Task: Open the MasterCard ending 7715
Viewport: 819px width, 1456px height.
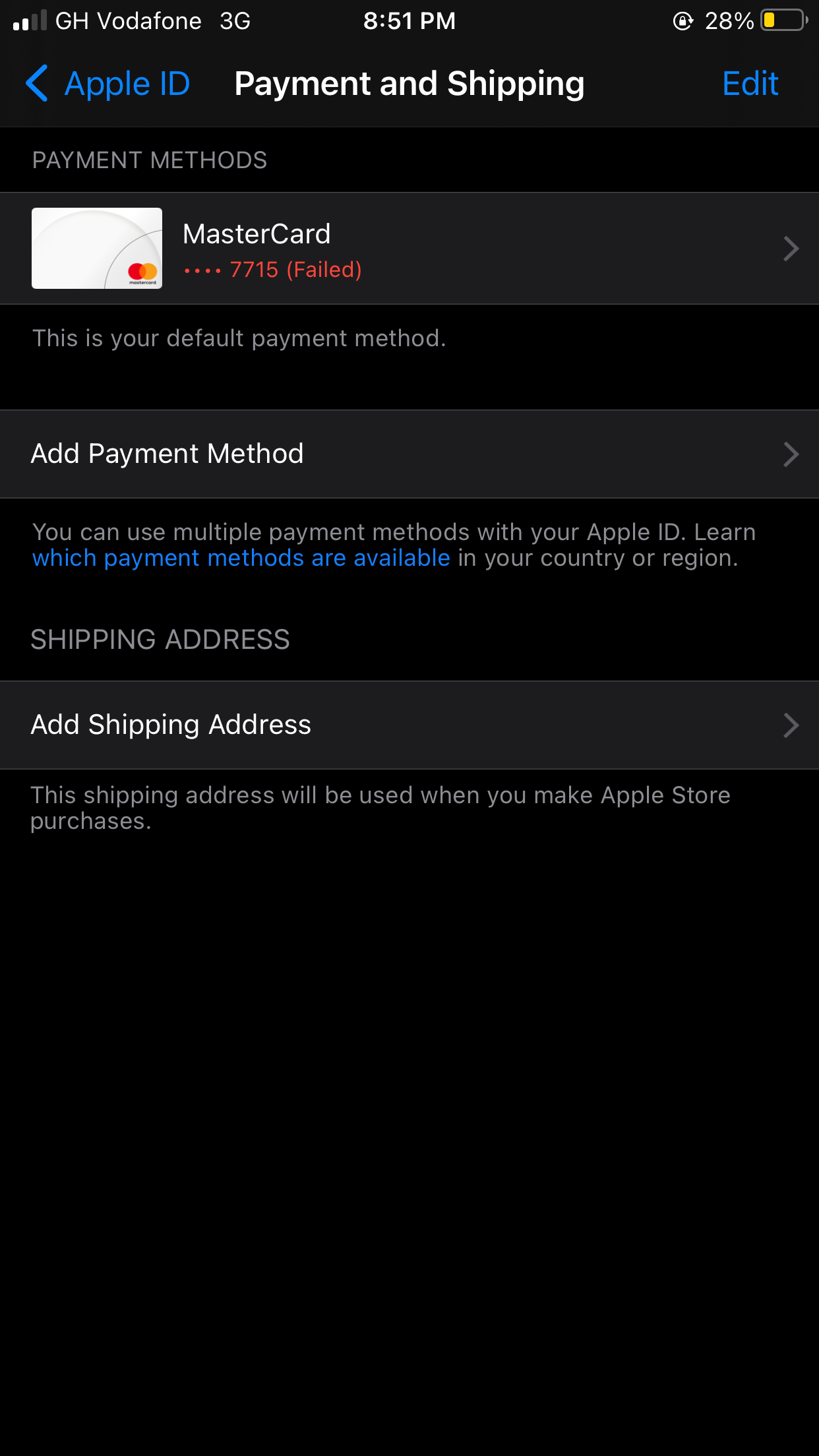Action: tap(409, 249)
